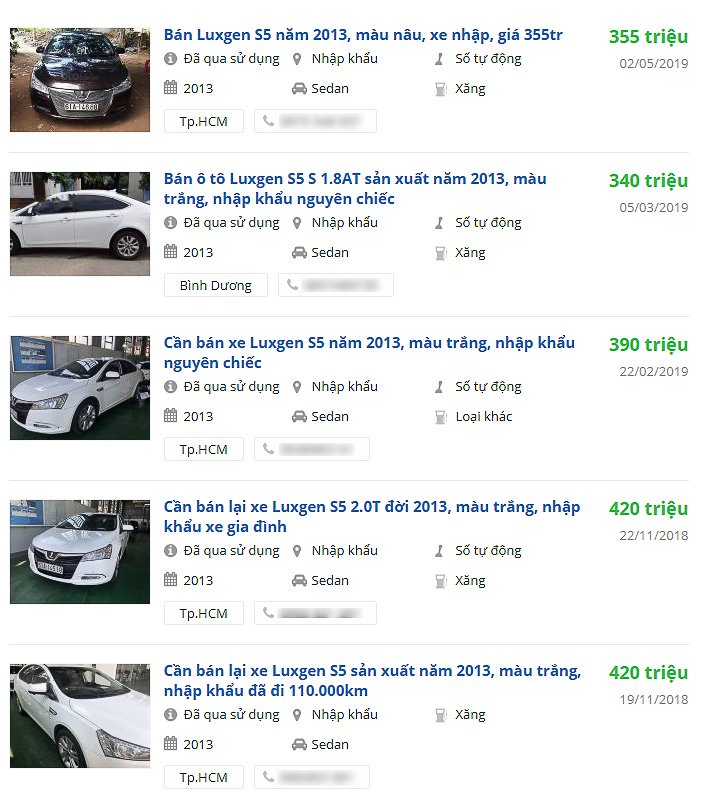This screenshot has height=807, width=708.
Task: Open the Luxgen S5 S 1.8AT listing title
Action: click(355, 189)
